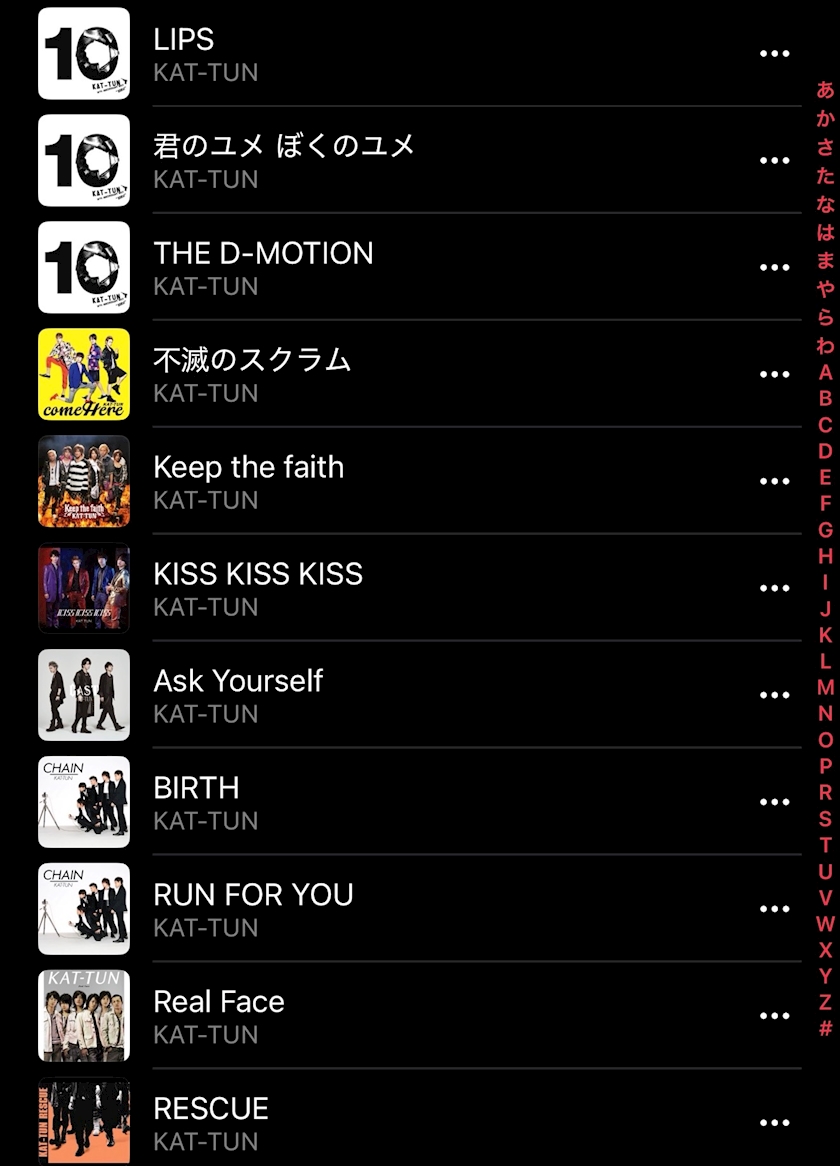Open more options for Real Face
Screen dimensions: 840x1166
pyautogui.click(x=774, y=1017)
